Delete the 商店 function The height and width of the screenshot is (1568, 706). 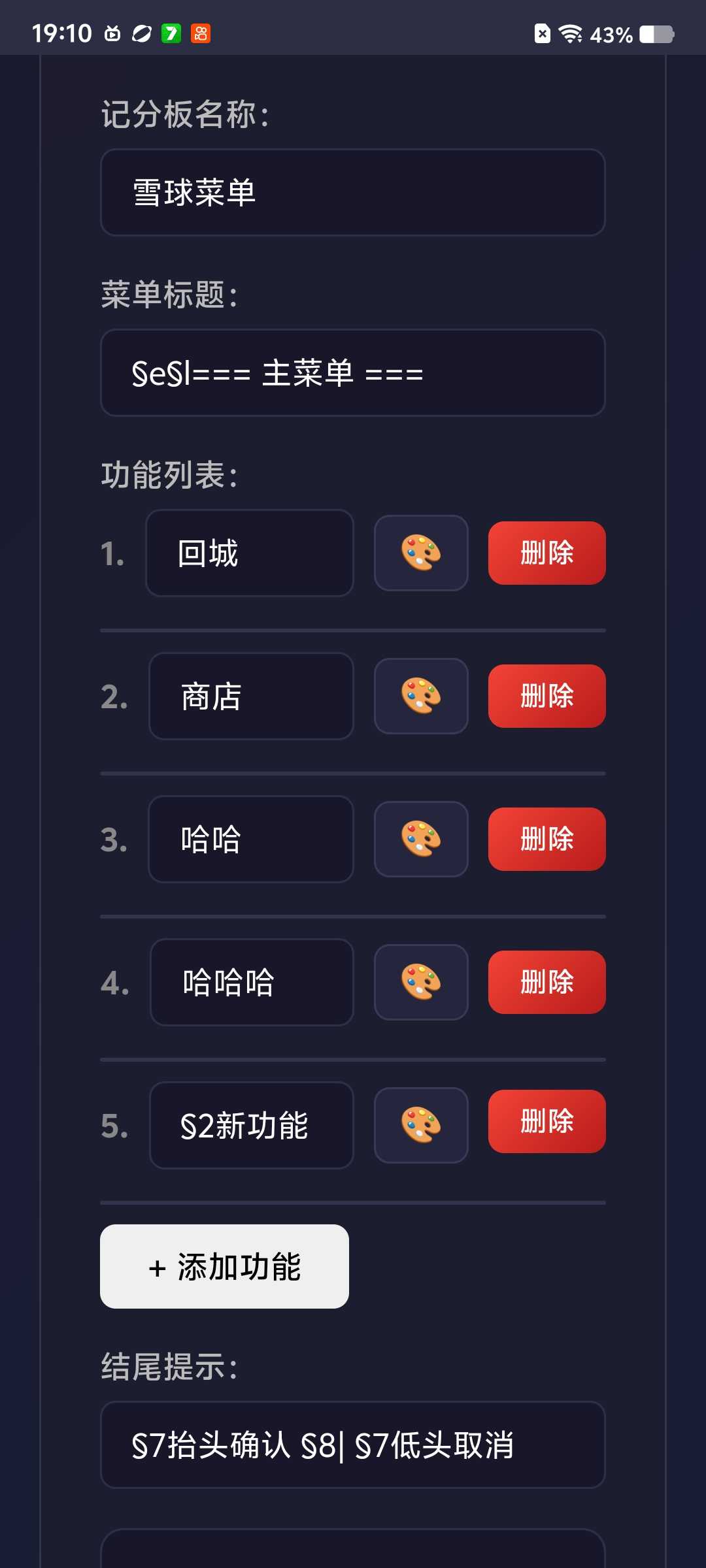click(546, 696)
